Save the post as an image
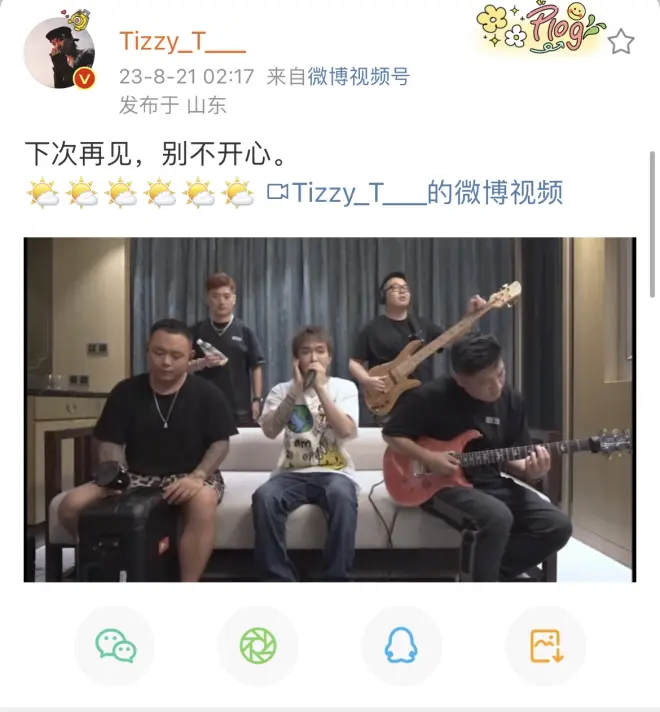This screenshot has width=660, height=712. (545, 646)
